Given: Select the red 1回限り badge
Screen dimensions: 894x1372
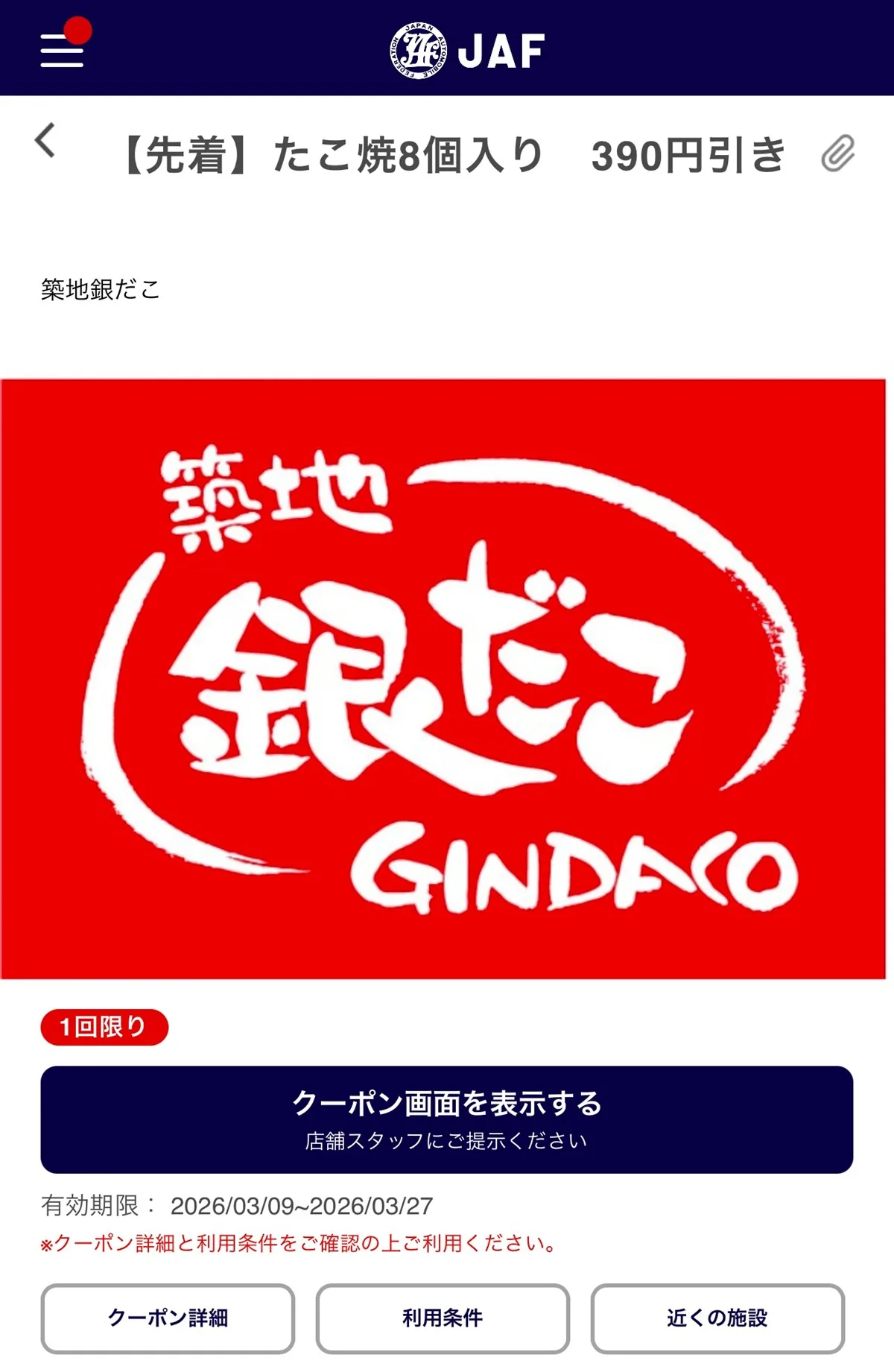Looking at the screenshot, I should coord(104,1025).
